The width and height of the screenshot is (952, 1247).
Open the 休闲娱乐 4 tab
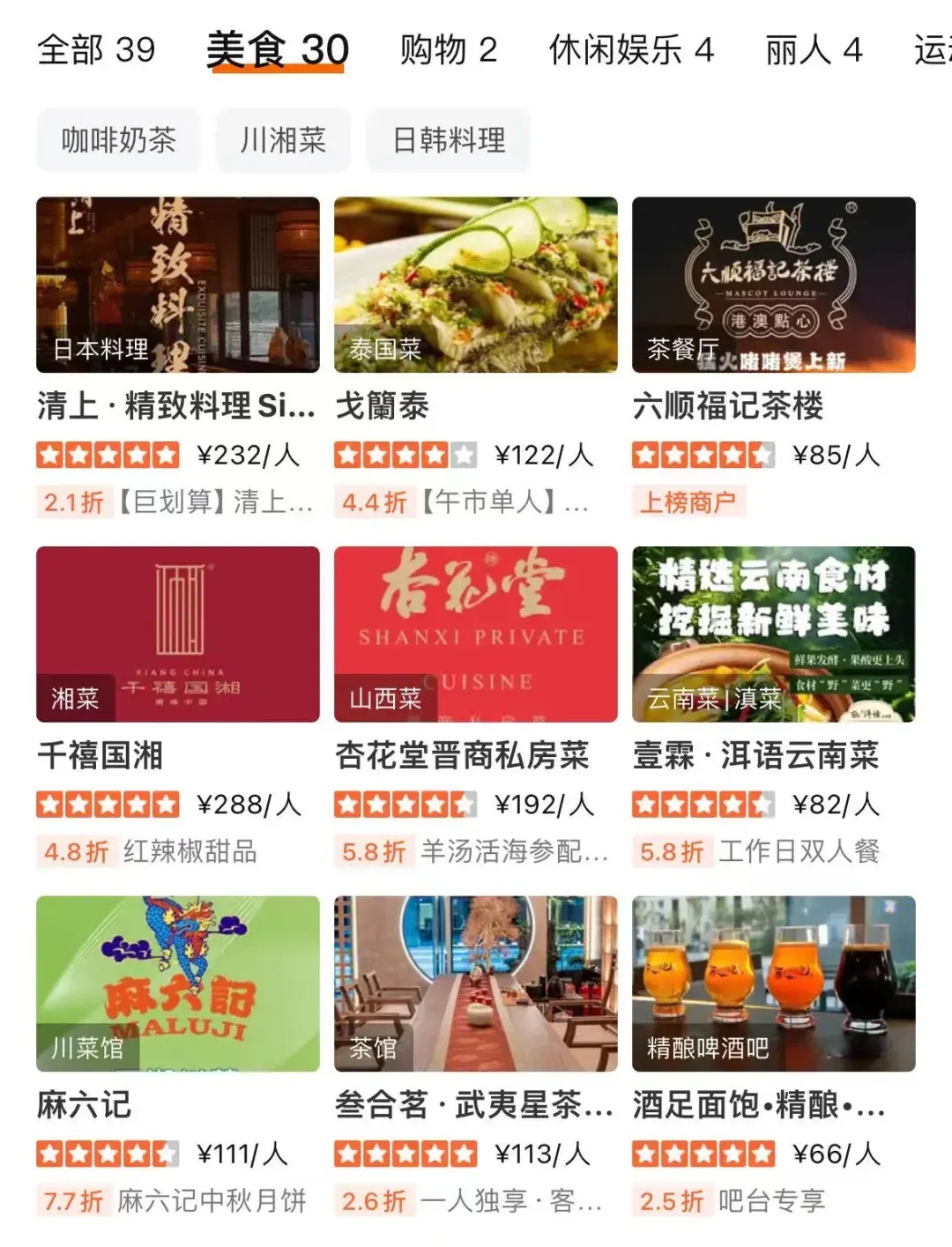pos(630,50)
